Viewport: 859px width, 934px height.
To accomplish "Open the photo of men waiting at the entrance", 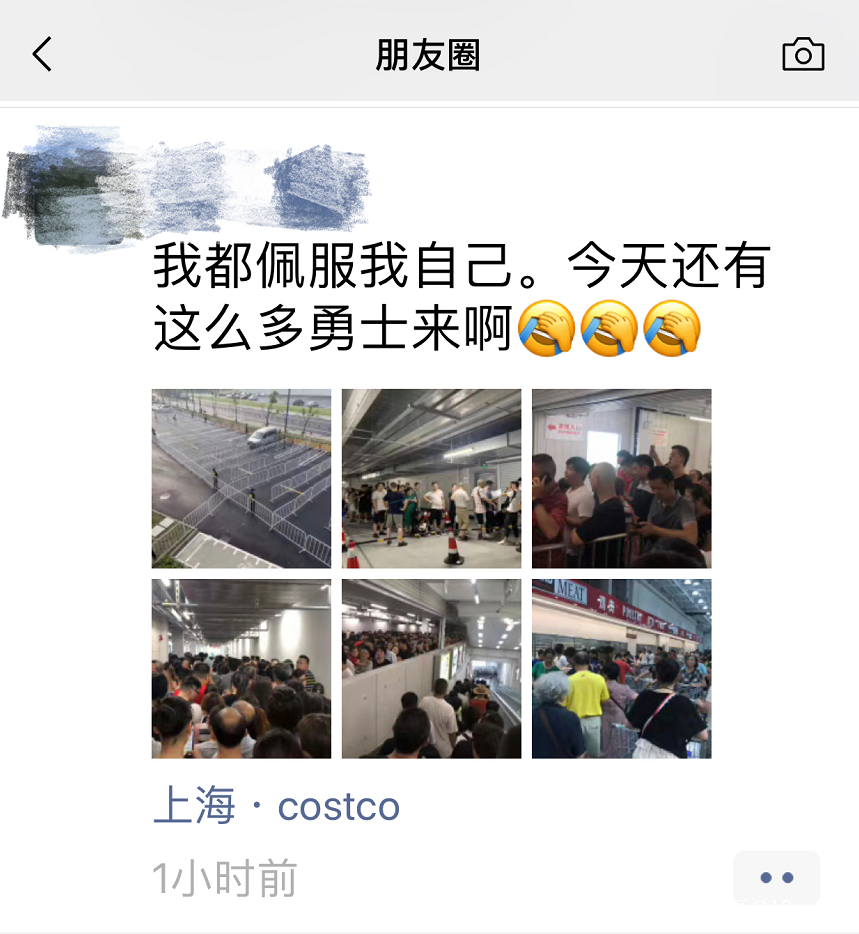I will click(x=621, y=478).
